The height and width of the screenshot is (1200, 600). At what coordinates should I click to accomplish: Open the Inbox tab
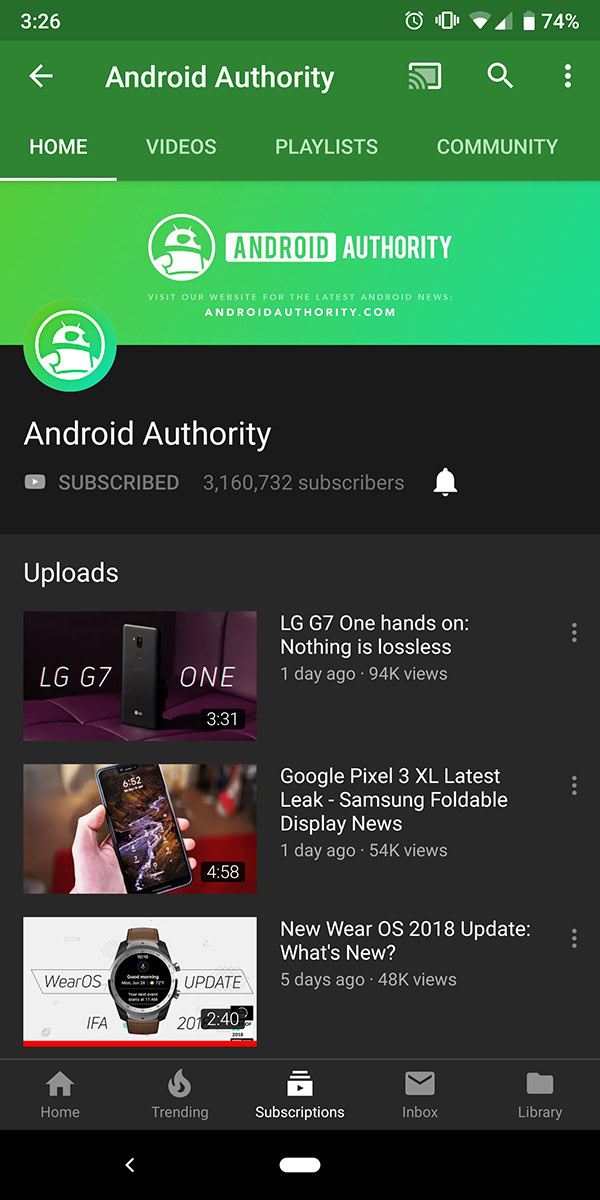pyautogui.click(x=420, y=1094)
